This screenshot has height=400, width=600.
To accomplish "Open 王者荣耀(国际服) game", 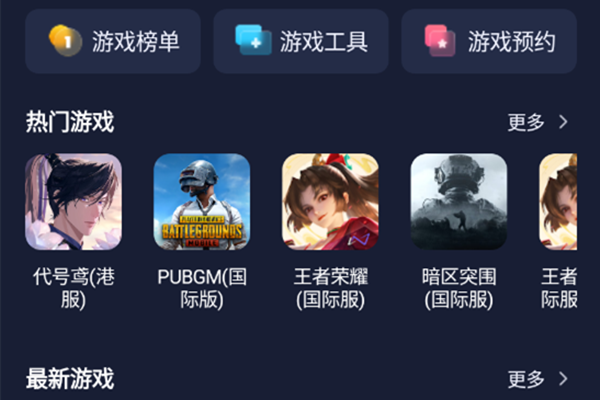I will pos(330,202).
